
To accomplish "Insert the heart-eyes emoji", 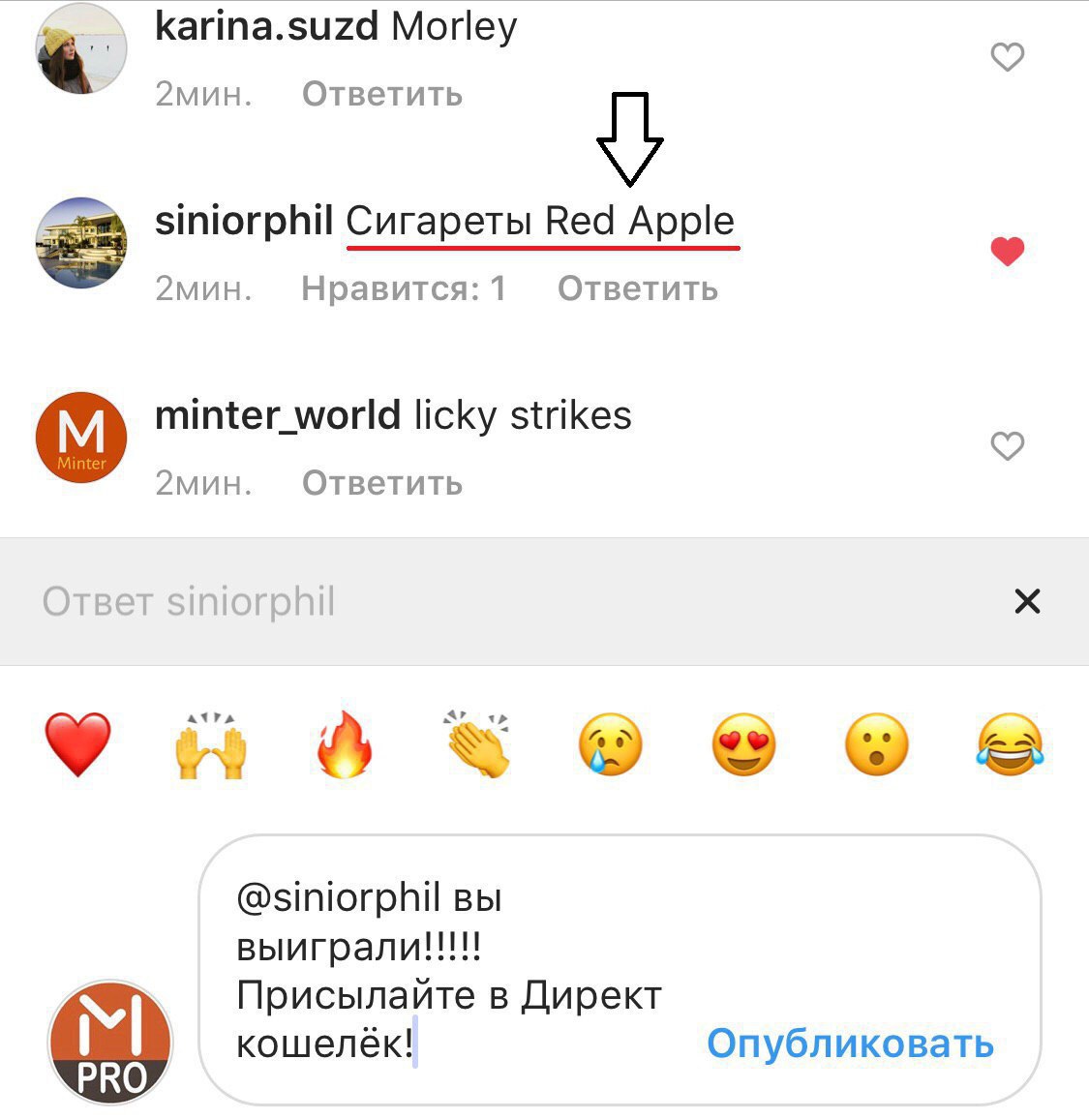I will 743,744.
